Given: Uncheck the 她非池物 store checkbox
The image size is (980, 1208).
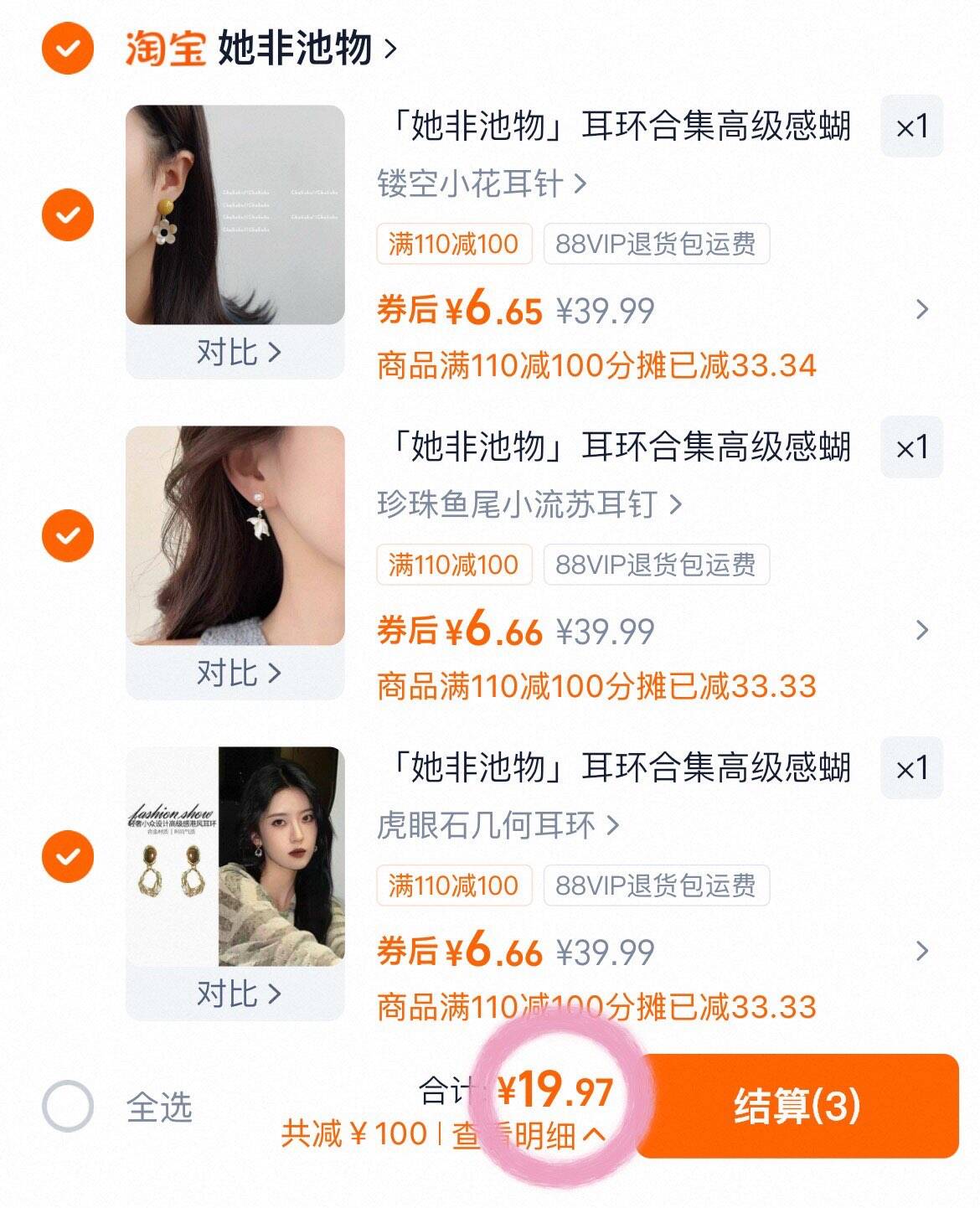Looking at the screenshot, I should [x=68, y=49].
